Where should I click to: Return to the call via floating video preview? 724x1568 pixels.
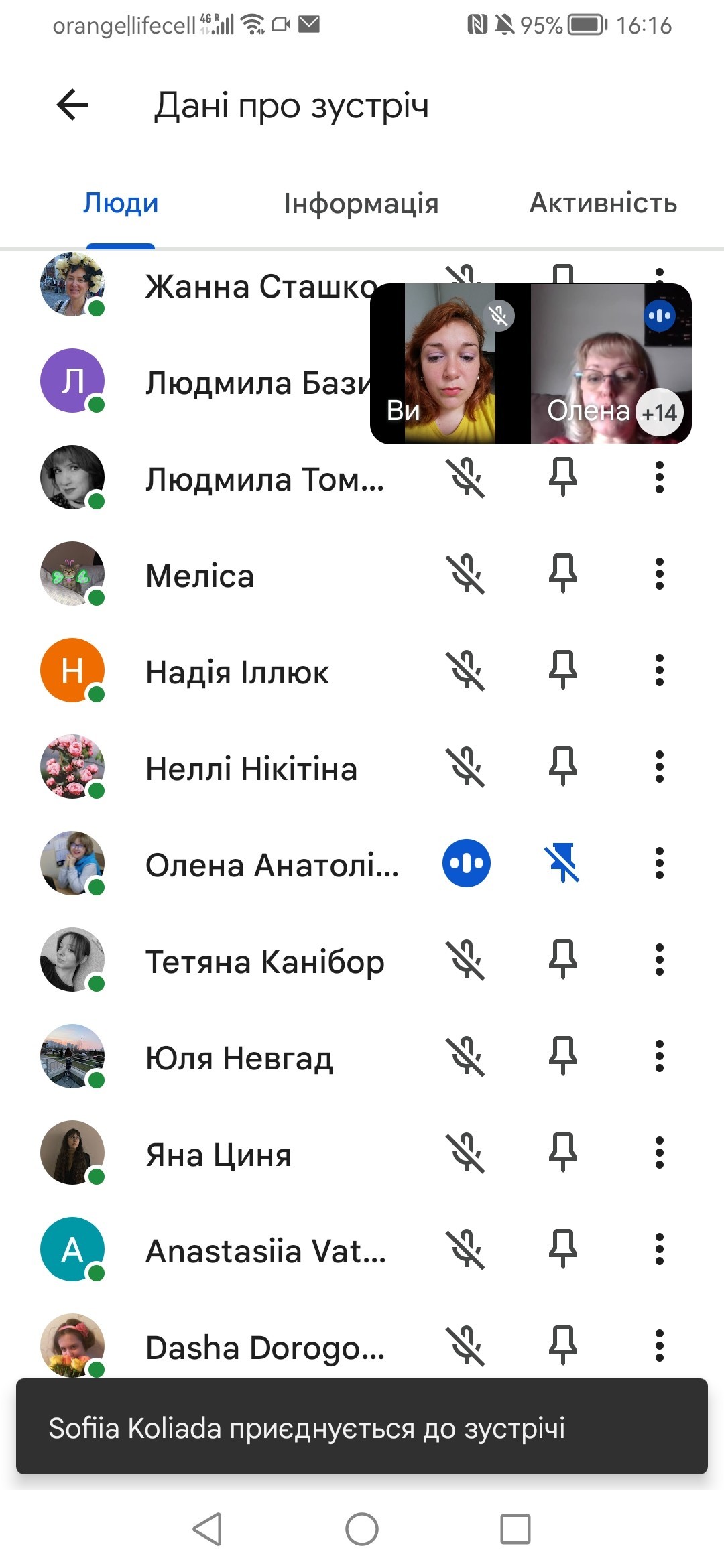[530, 364]
